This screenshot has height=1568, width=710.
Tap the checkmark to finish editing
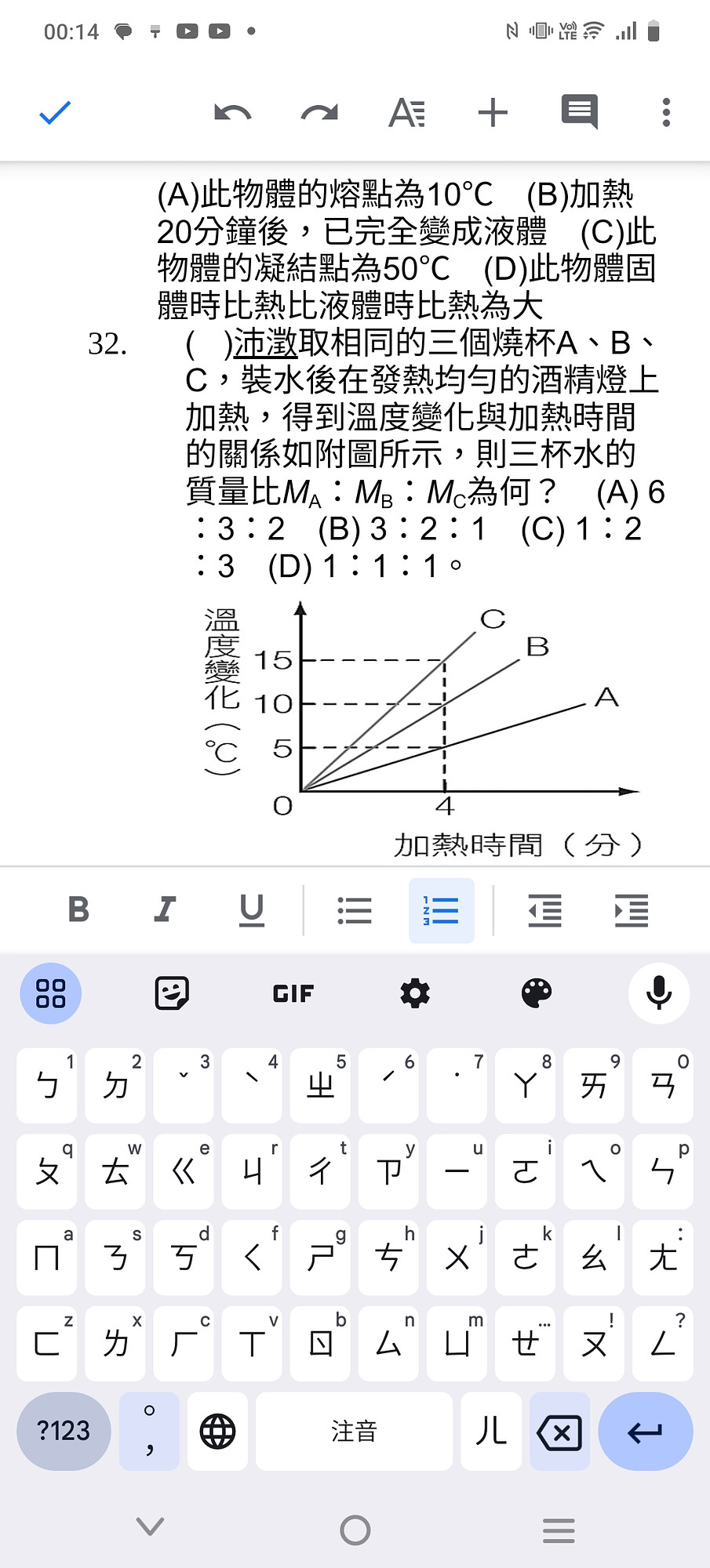[x=55, y=113]
